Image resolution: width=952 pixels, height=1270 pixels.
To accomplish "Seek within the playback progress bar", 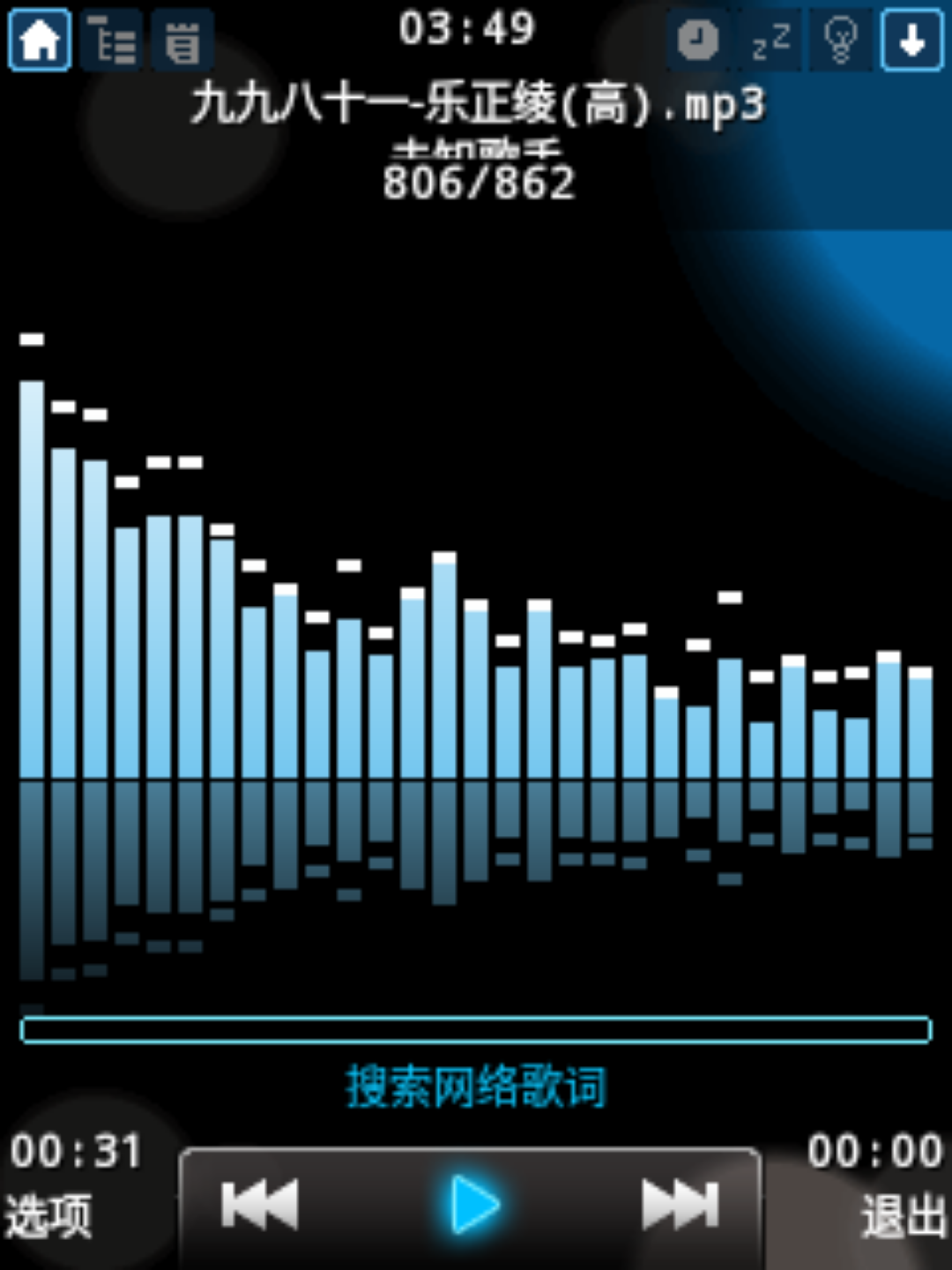I will point(476,1029).
